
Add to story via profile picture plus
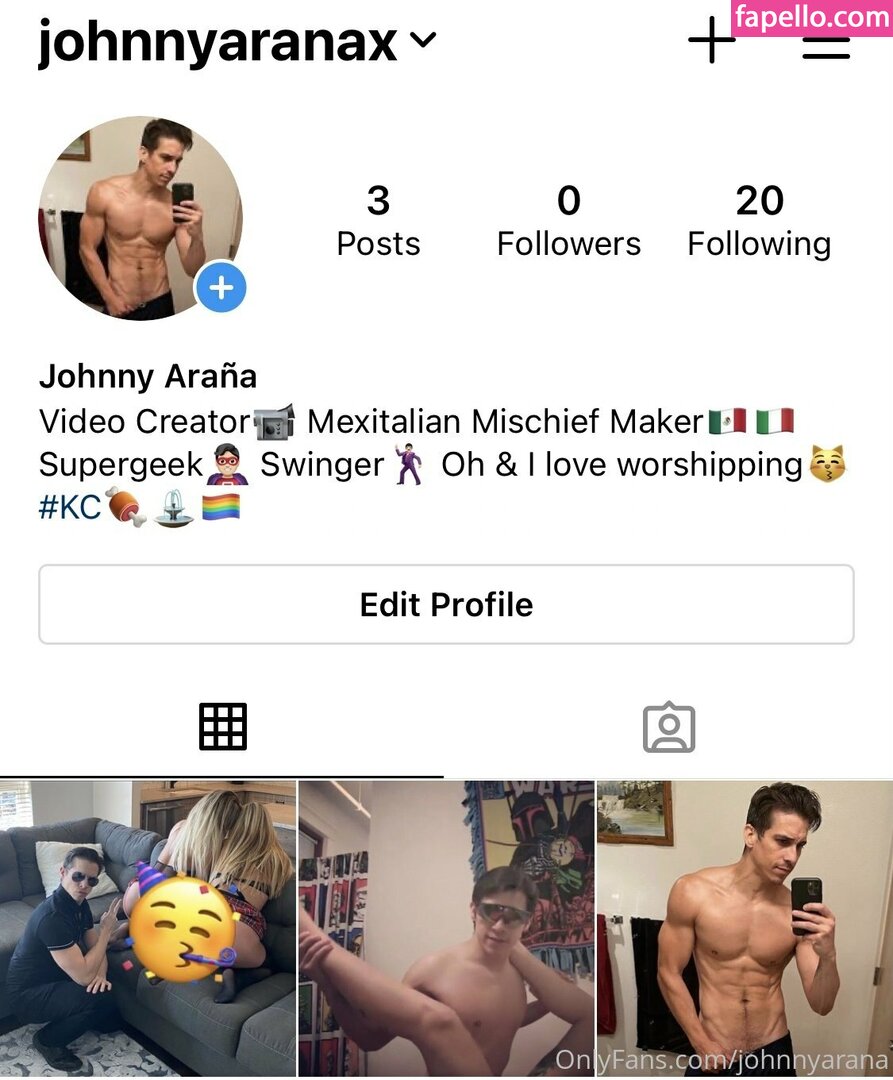(x=221, y=289)
